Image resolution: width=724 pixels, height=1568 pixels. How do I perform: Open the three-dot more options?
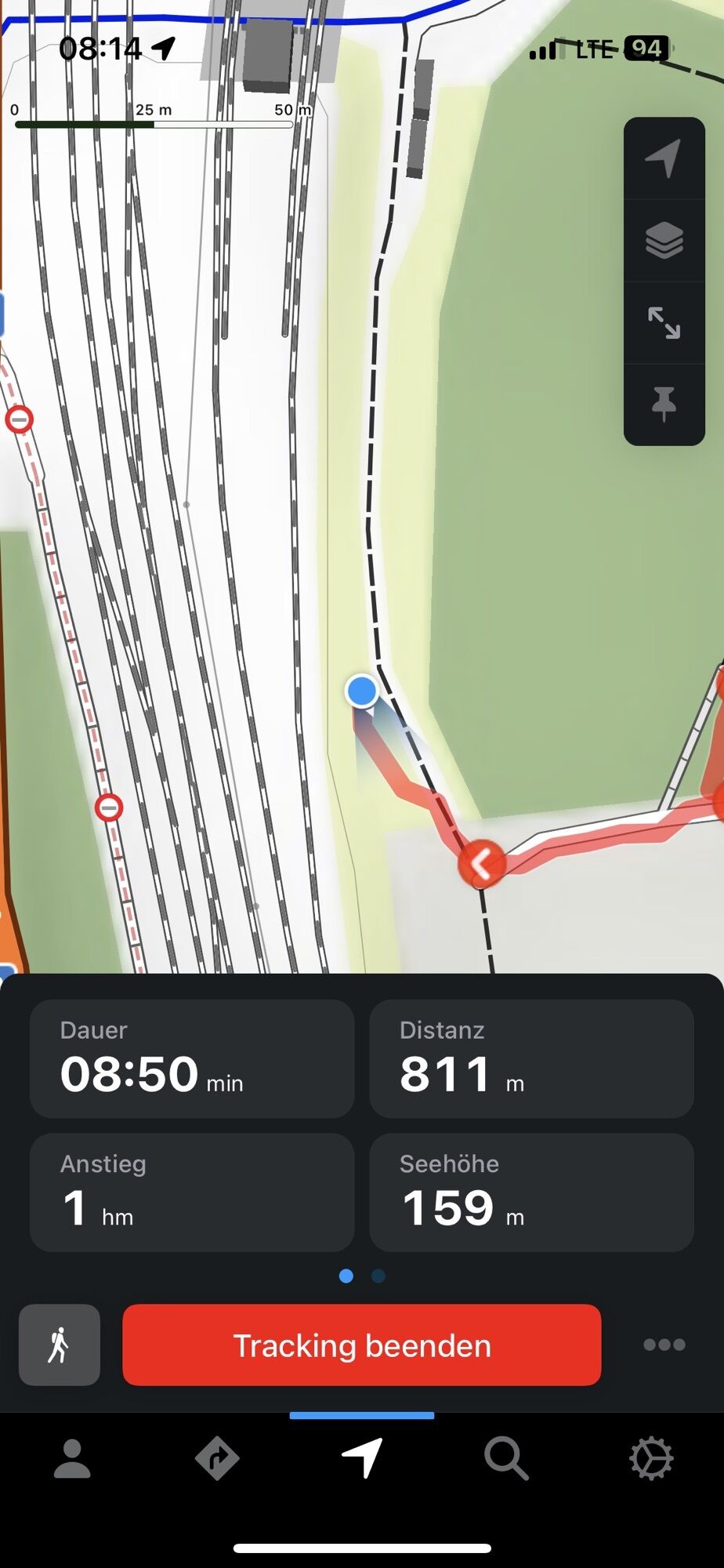[x=664, y=1345]
